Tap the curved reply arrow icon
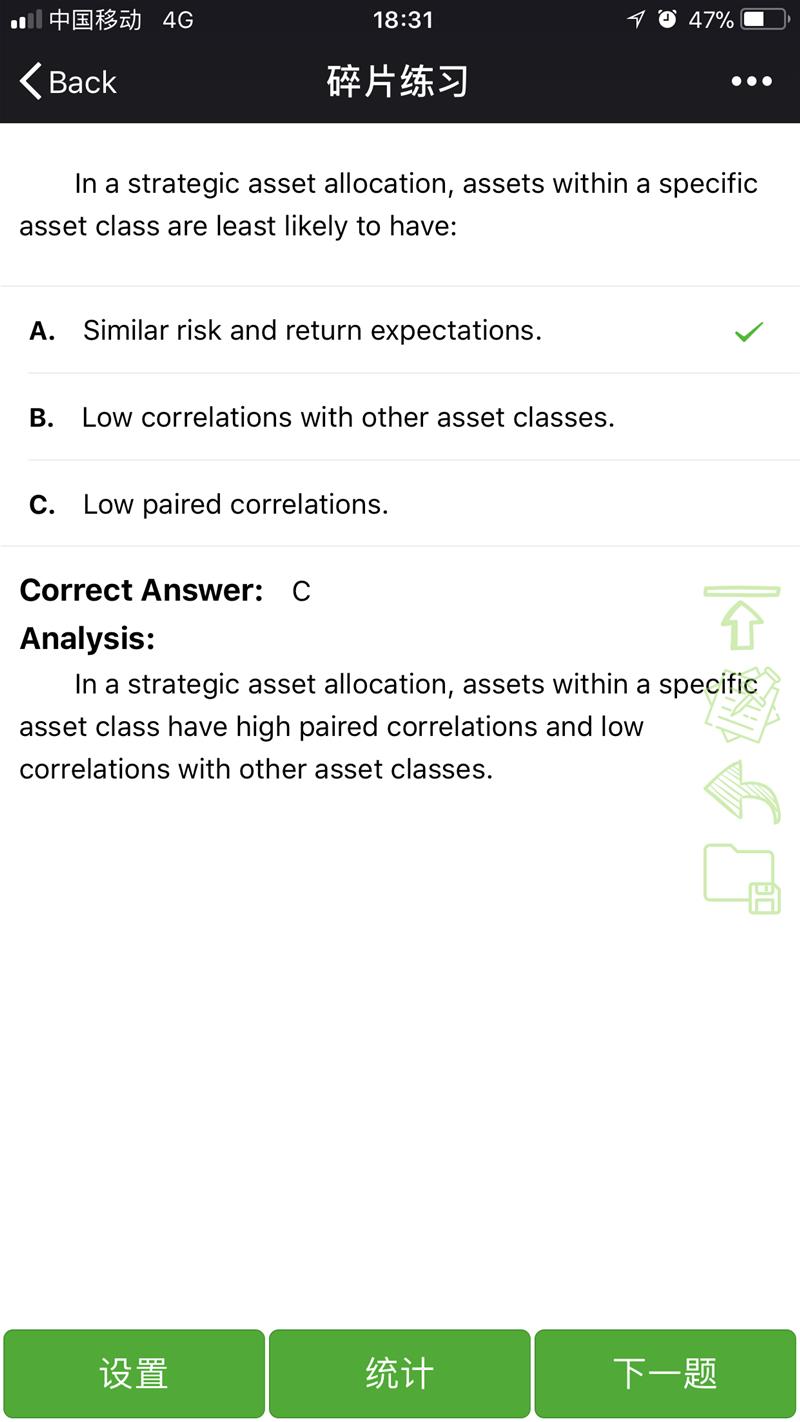800x1422 pixels. coord(742,790)
